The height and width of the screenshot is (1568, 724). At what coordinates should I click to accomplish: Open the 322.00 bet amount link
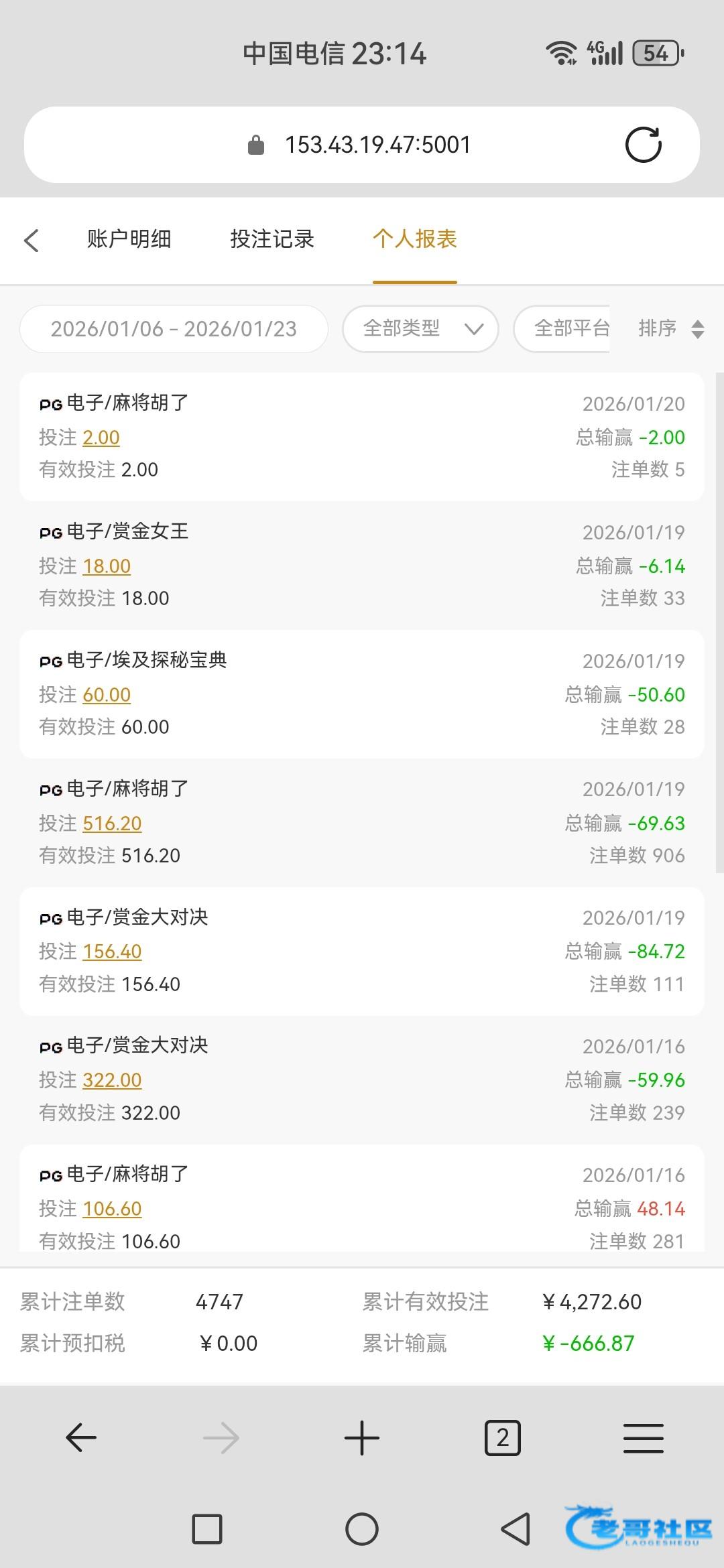tap(112, 1080)
